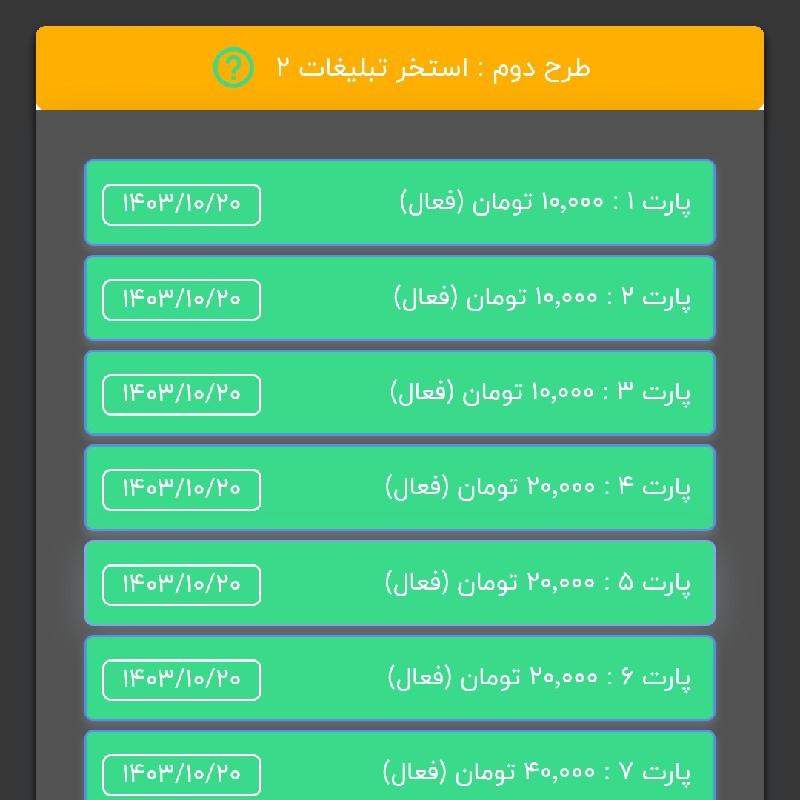This screenshot has height=800, width=800.
Task: Select the پارت ۱ row (10,000 تومان)
Action: click(400, 202)
